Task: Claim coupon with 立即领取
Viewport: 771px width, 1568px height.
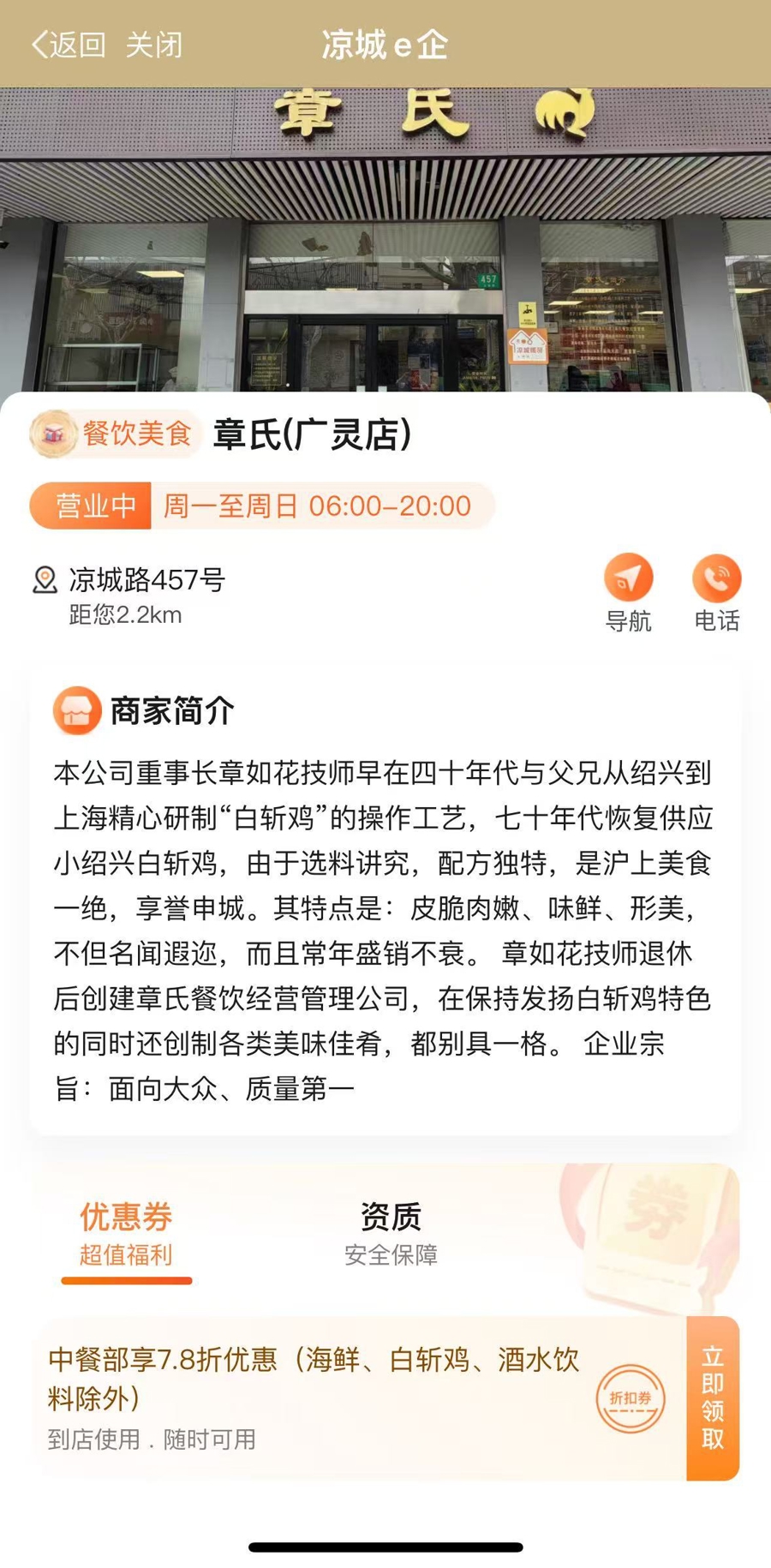Action: point(713,1397)
